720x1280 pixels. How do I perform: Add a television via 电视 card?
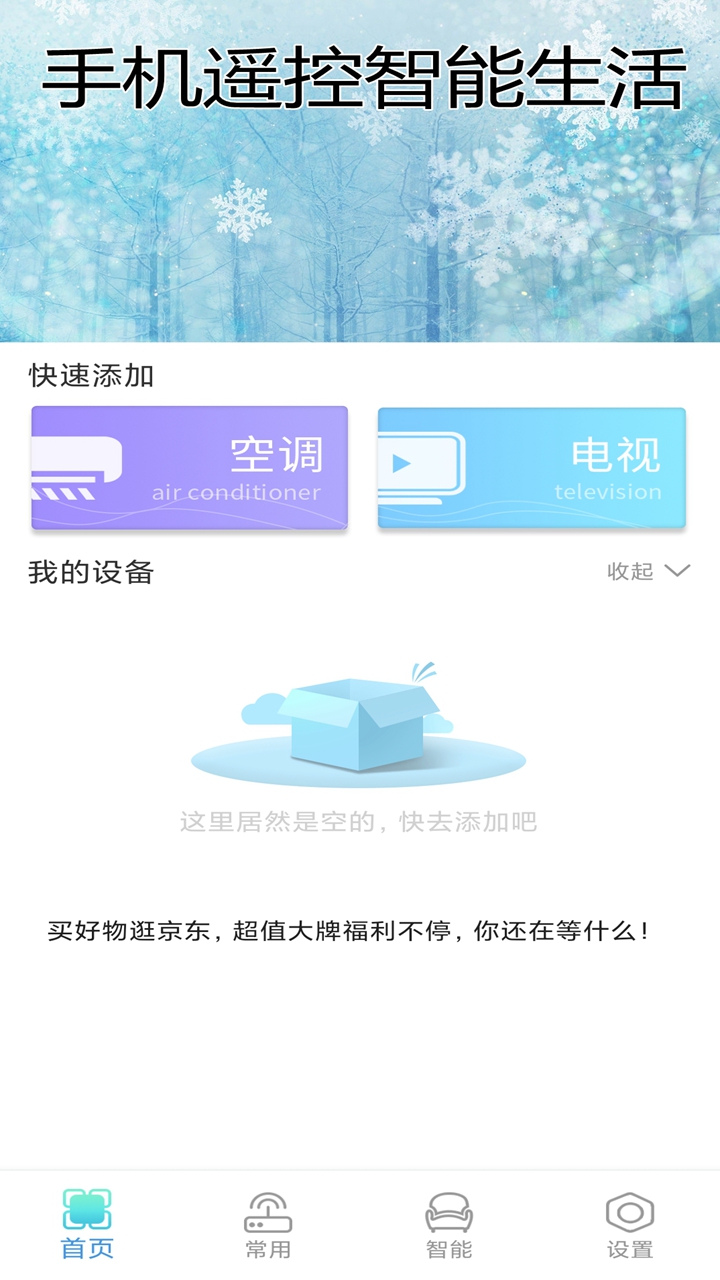click(531, 467)
